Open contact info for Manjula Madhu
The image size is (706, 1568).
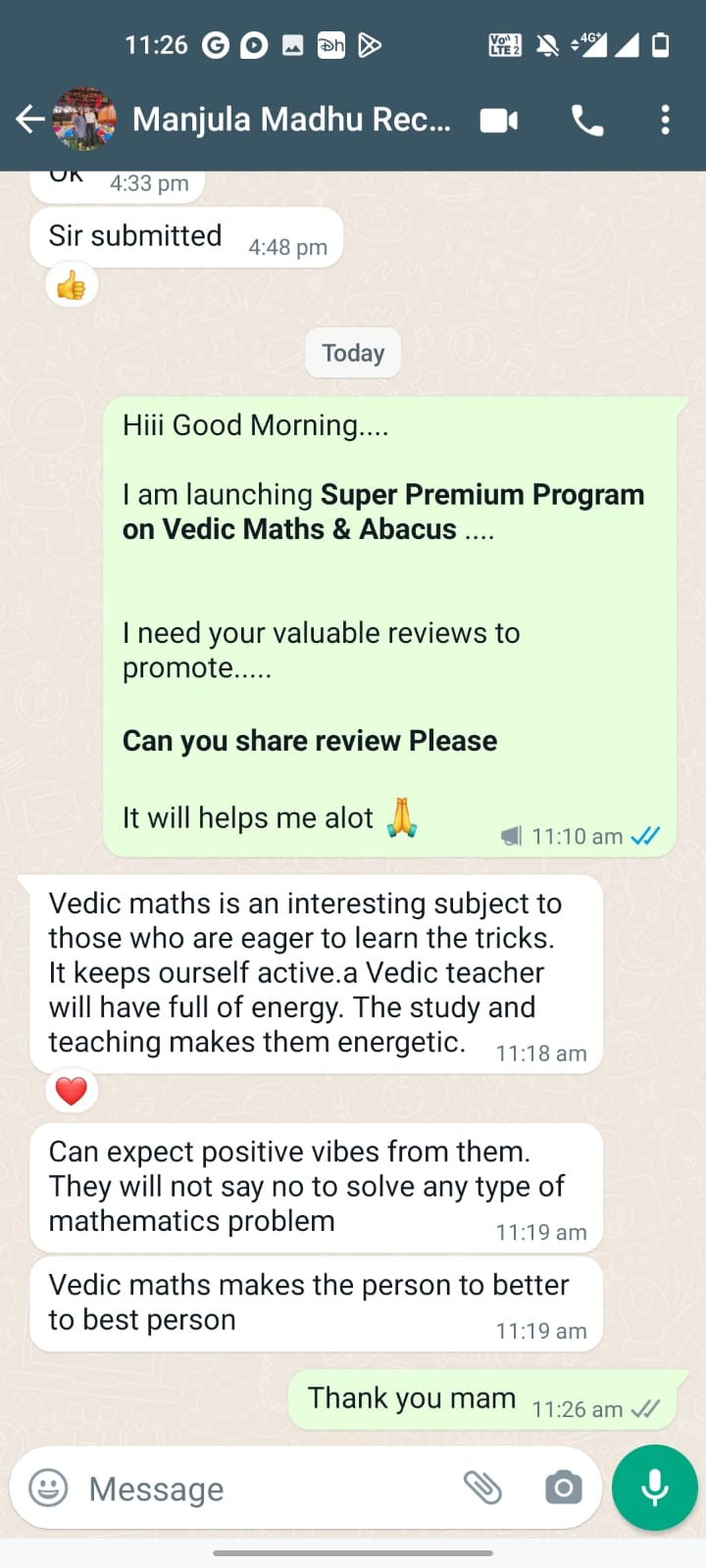coord(291,120)
